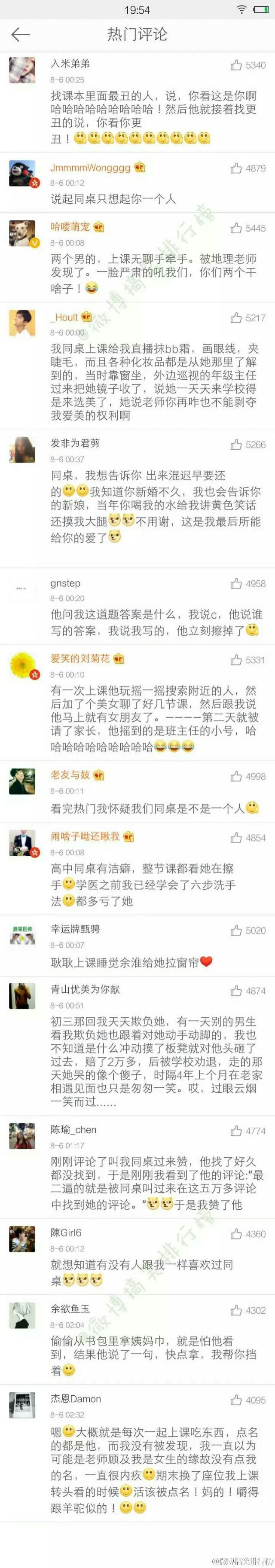
Task: Like 陈瑜_chen's comment
Action: pos(236,1131)
